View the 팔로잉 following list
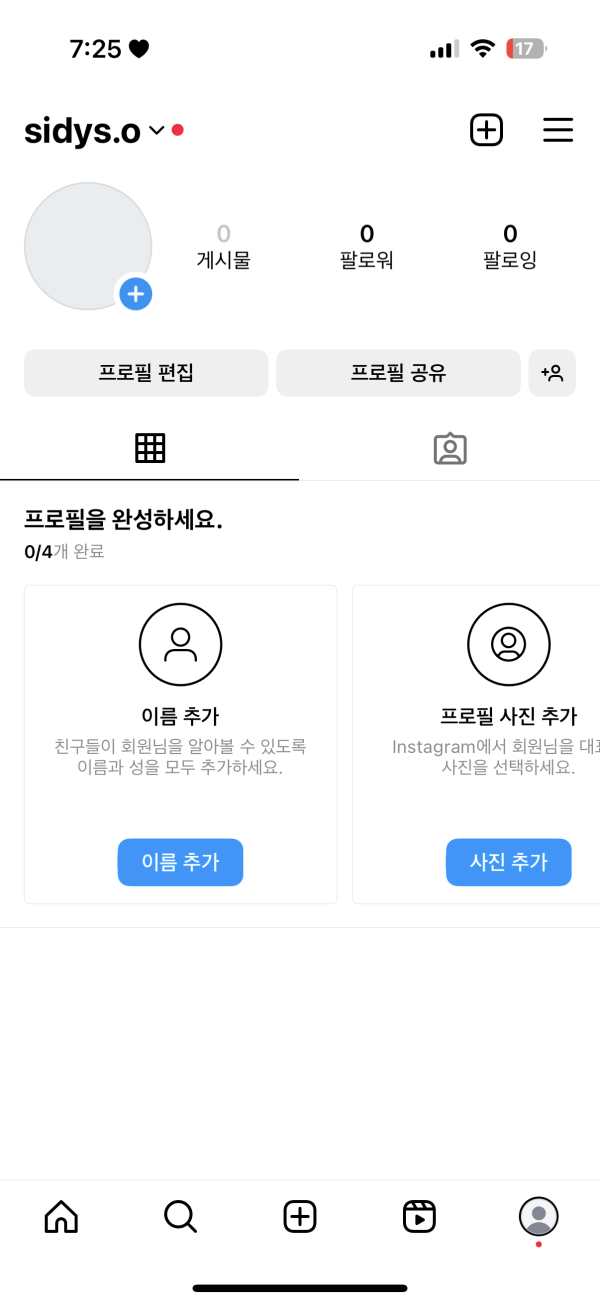 click(x=510, y=246)
